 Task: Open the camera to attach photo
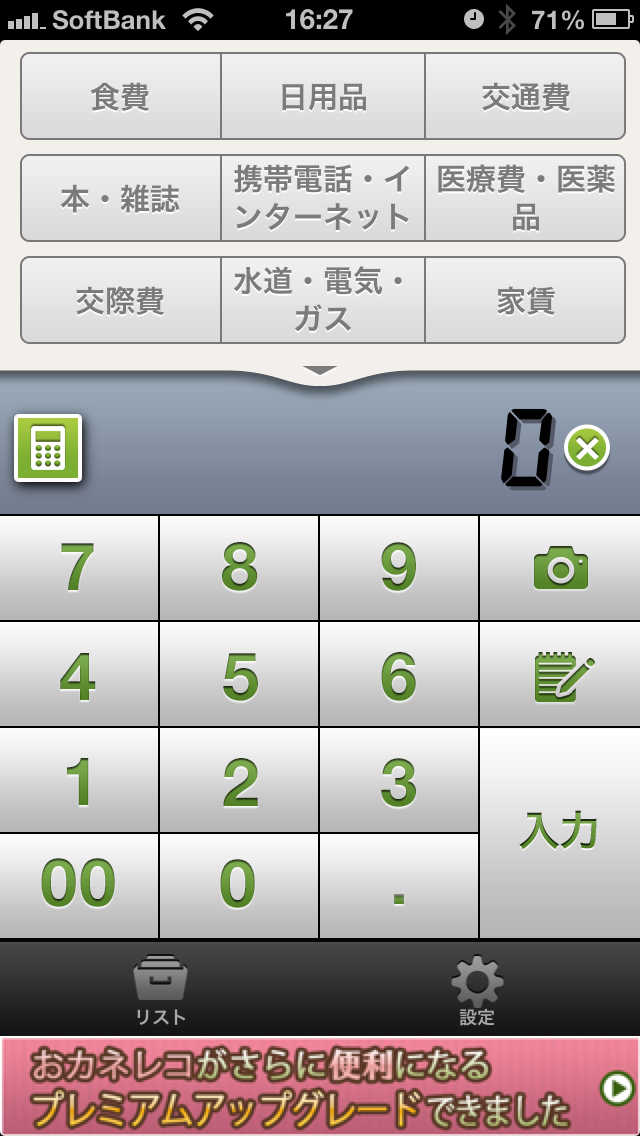point(560,568)
